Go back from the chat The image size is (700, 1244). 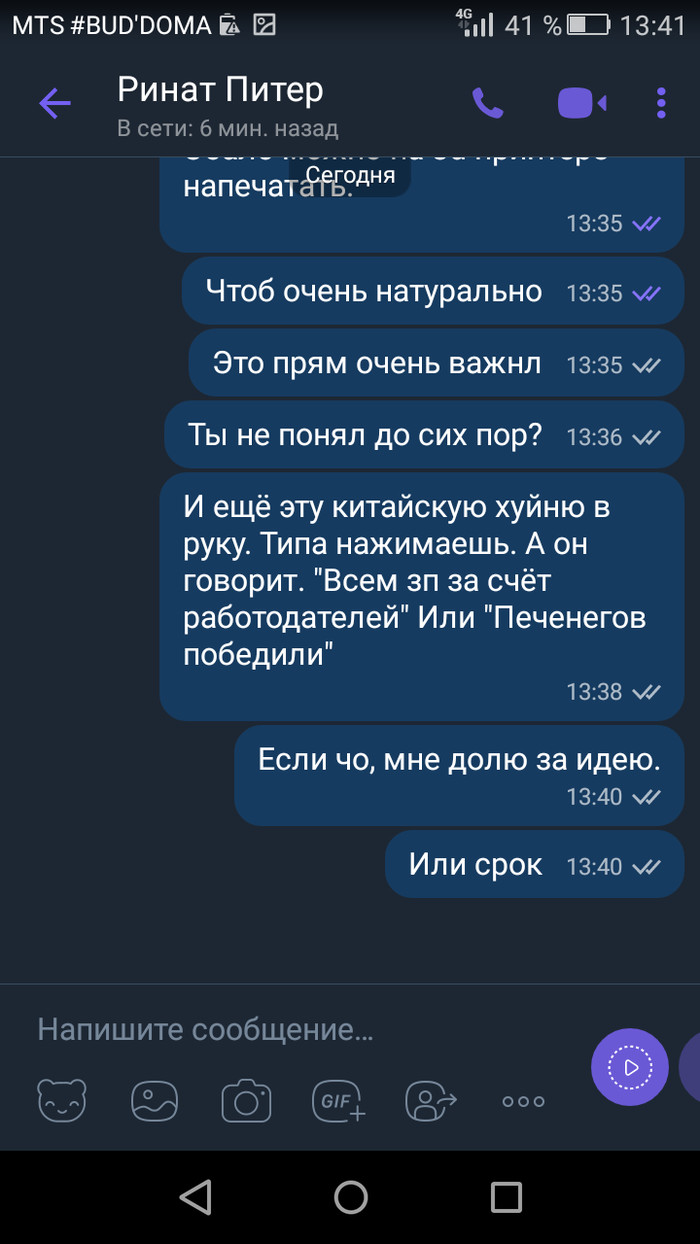pos(54,103)
